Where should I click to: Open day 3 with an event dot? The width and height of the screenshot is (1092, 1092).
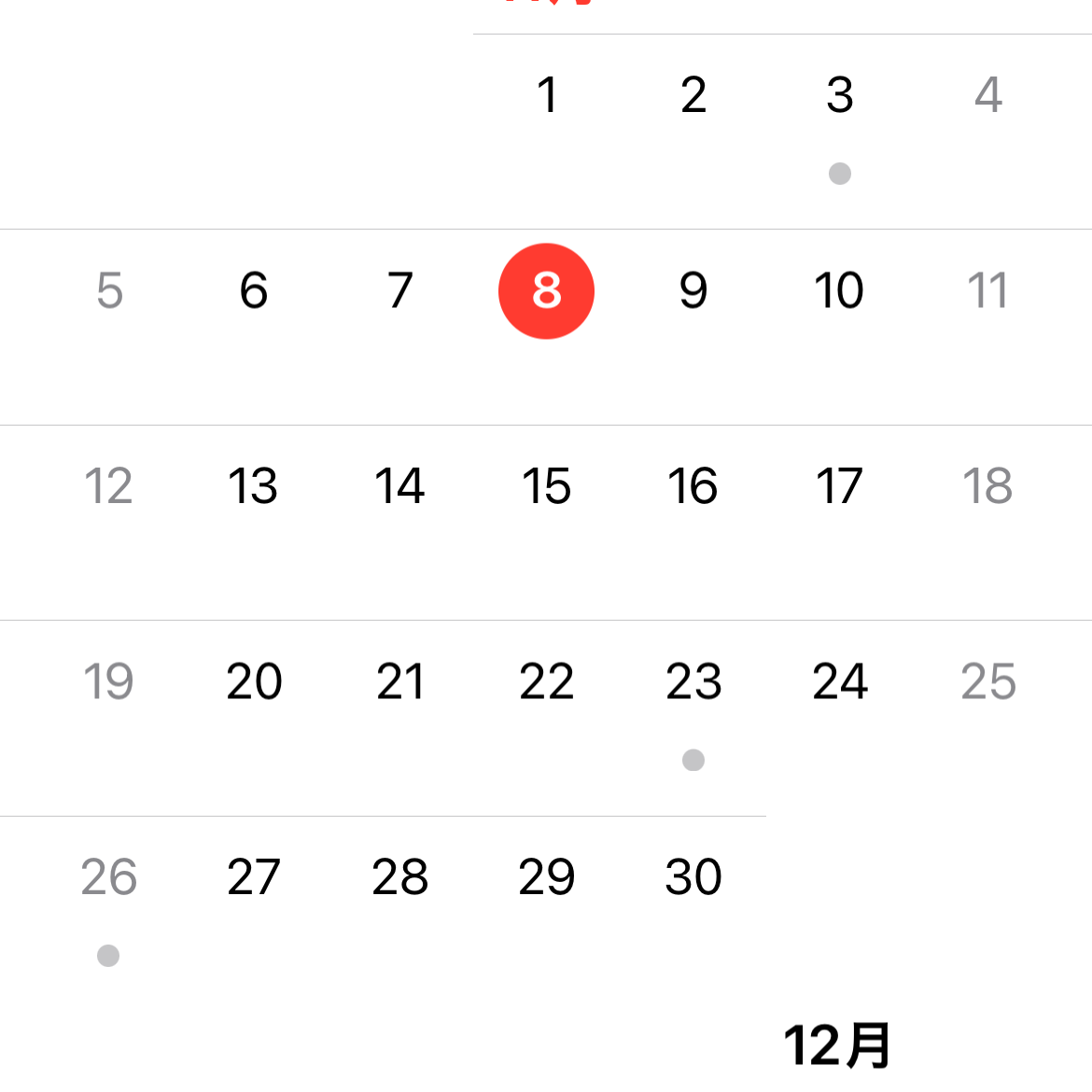839,95
